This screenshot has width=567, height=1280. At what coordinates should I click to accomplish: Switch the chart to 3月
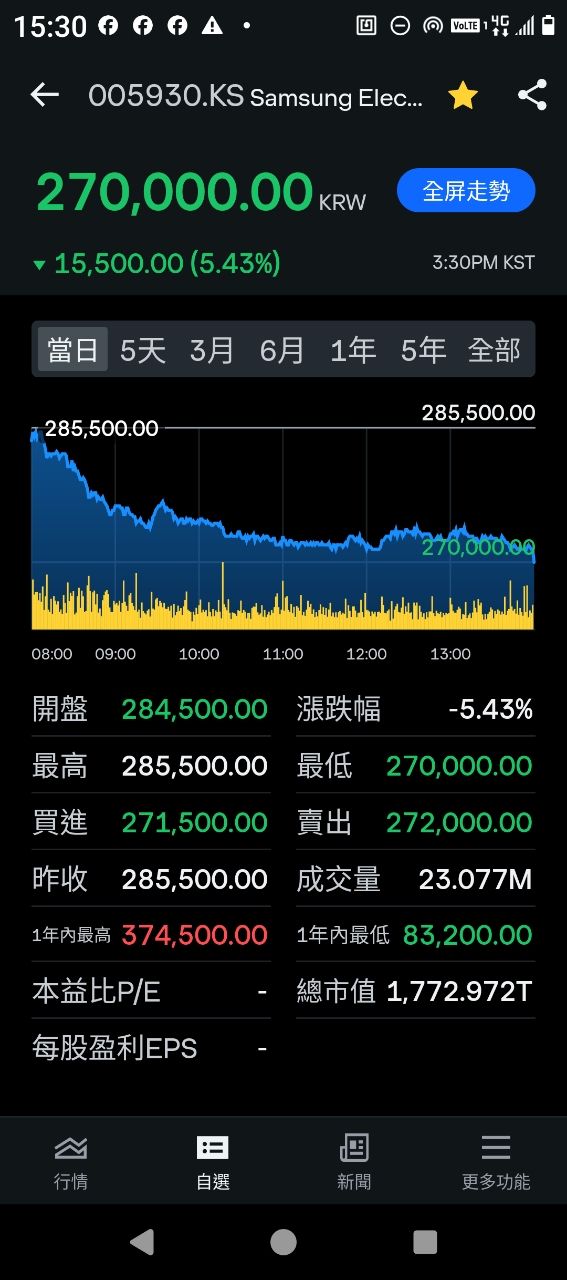[212, 350]
